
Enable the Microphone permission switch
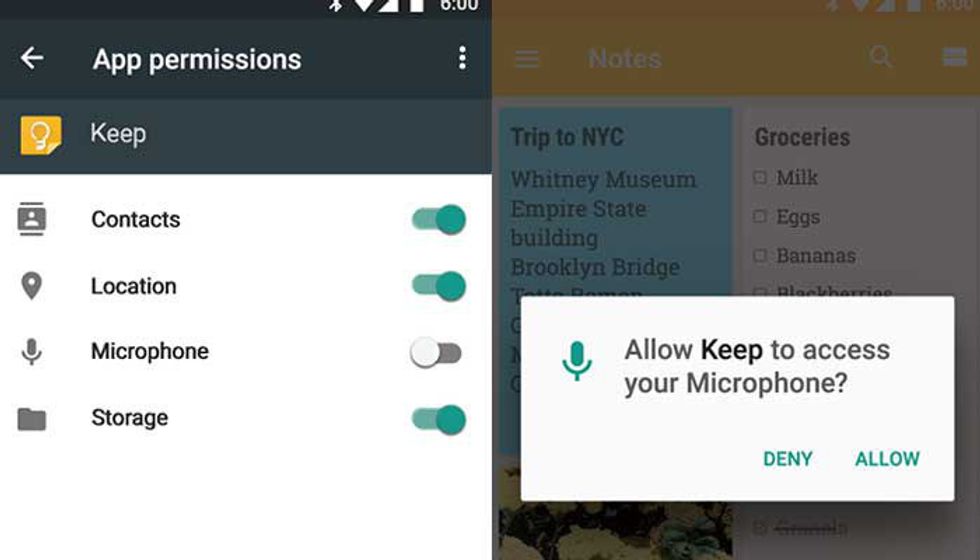tap(437, 352)
